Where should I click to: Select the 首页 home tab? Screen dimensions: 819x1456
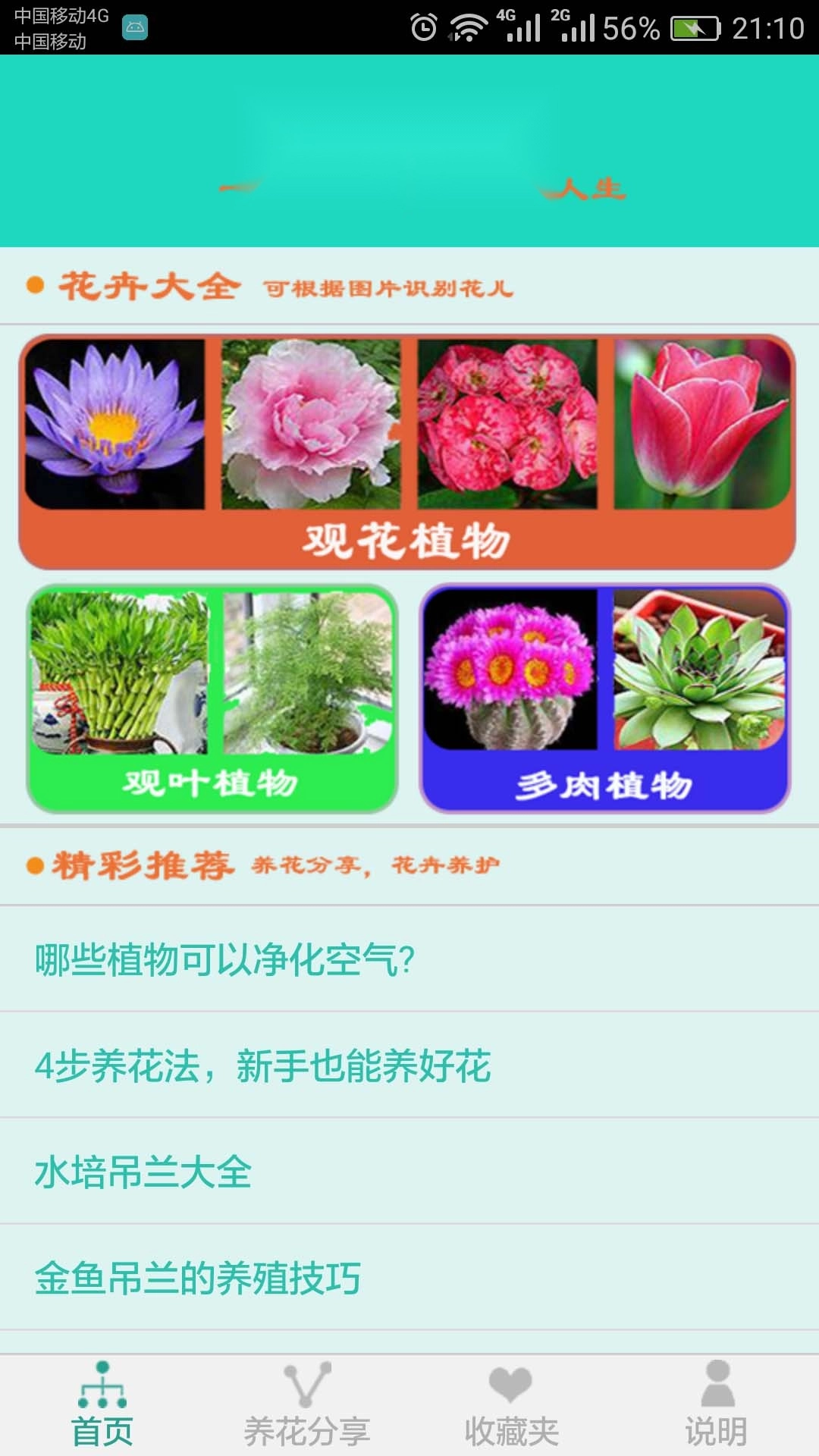click(x=102, y=1405)
